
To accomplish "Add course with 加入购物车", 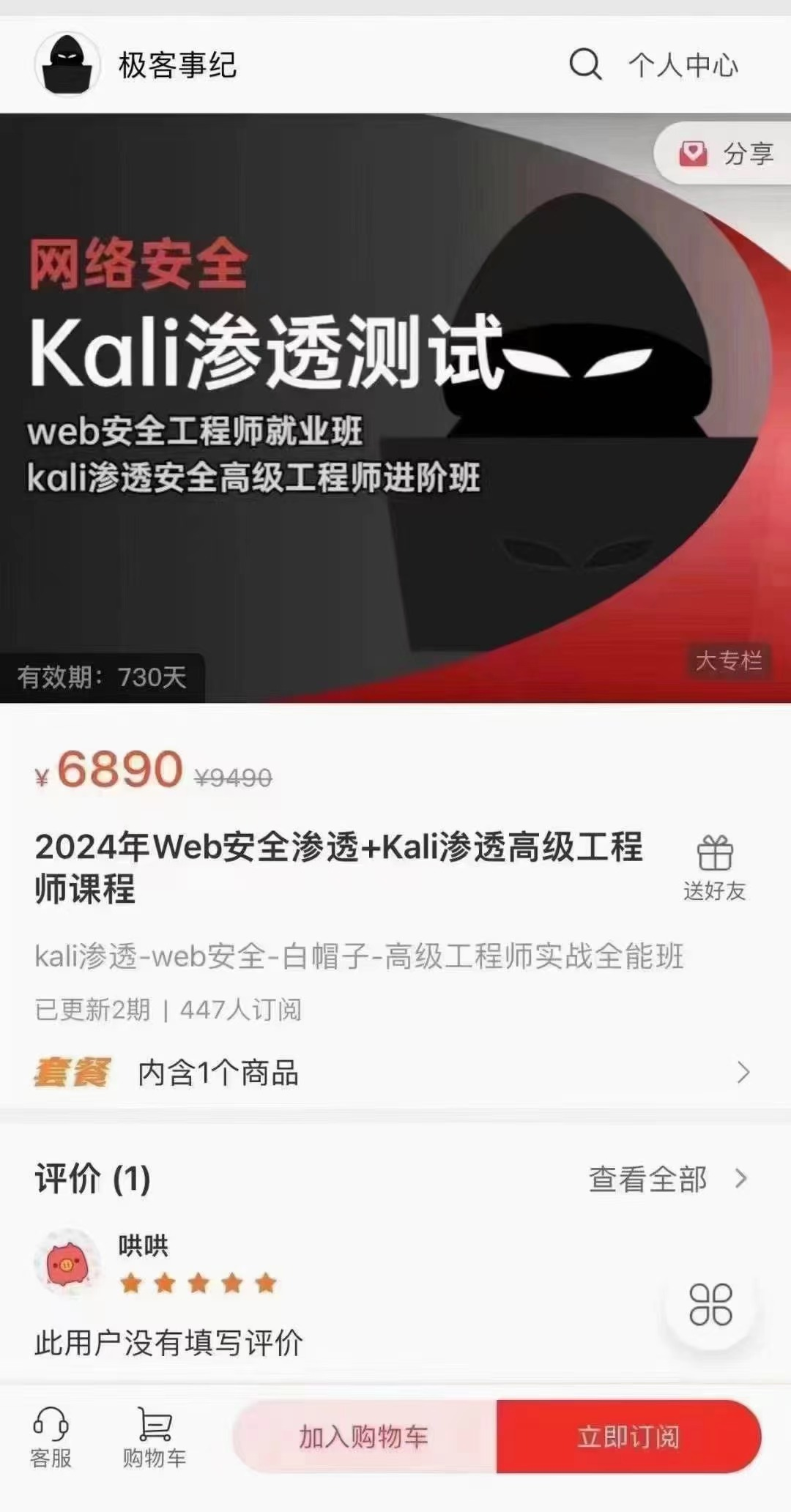I will [364, 1437].
